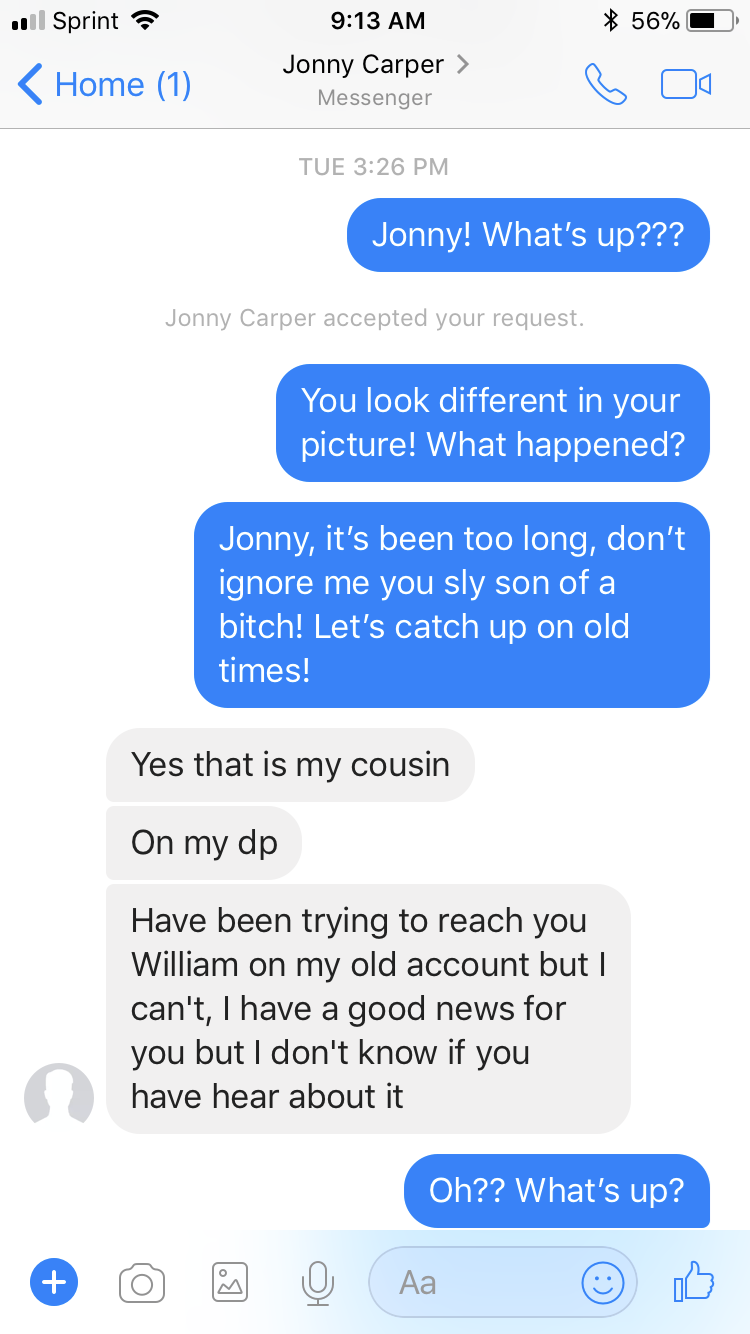Start a voice call with Jonny
This screenshot has height=1334, width=750.
(605, 85)
